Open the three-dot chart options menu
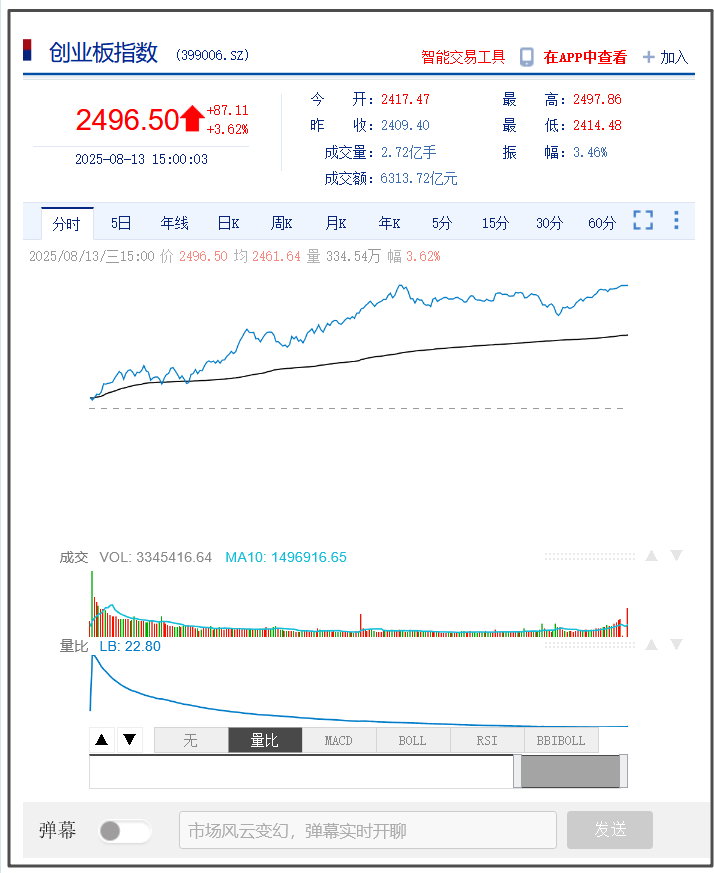 point(676,221)
